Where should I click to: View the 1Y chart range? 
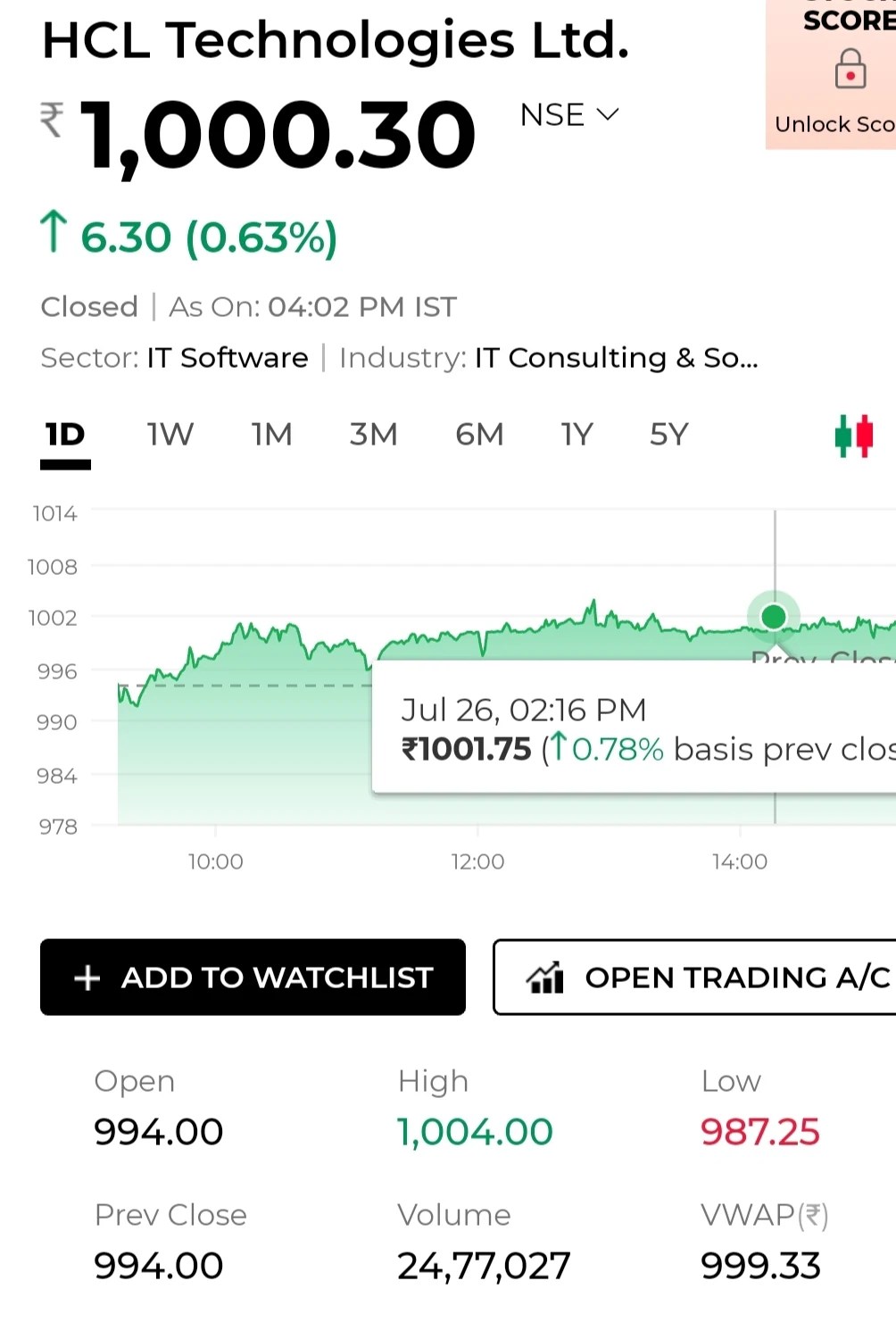tap(577, 435)
